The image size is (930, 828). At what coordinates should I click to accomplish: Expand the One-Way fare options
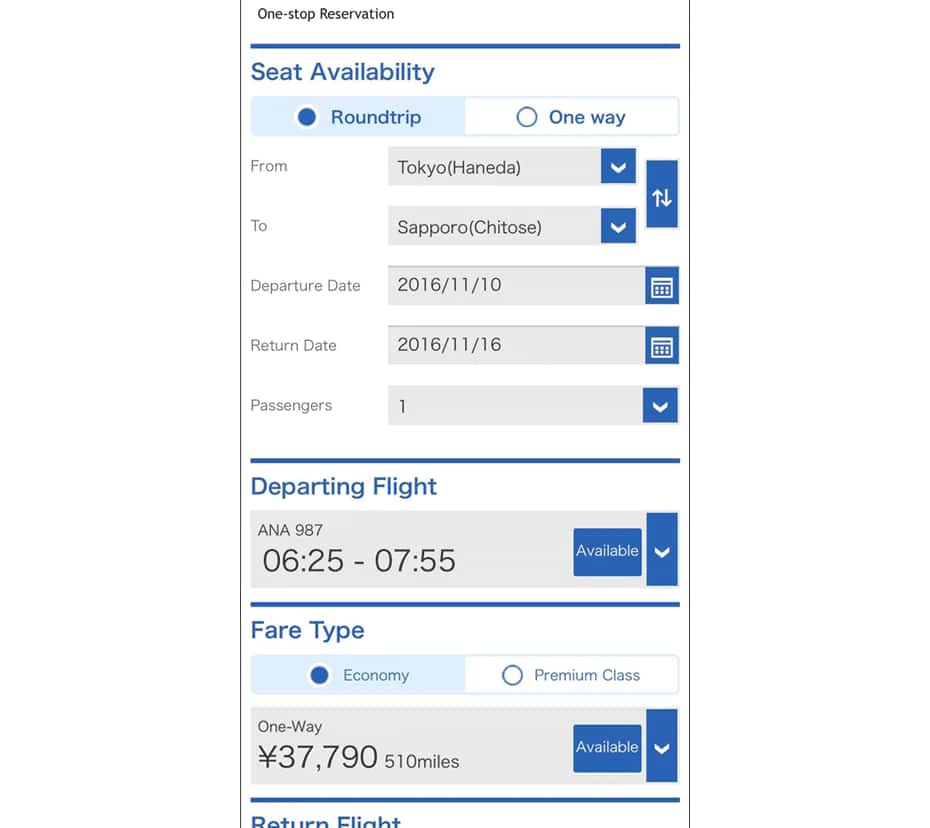pos(662,746)
